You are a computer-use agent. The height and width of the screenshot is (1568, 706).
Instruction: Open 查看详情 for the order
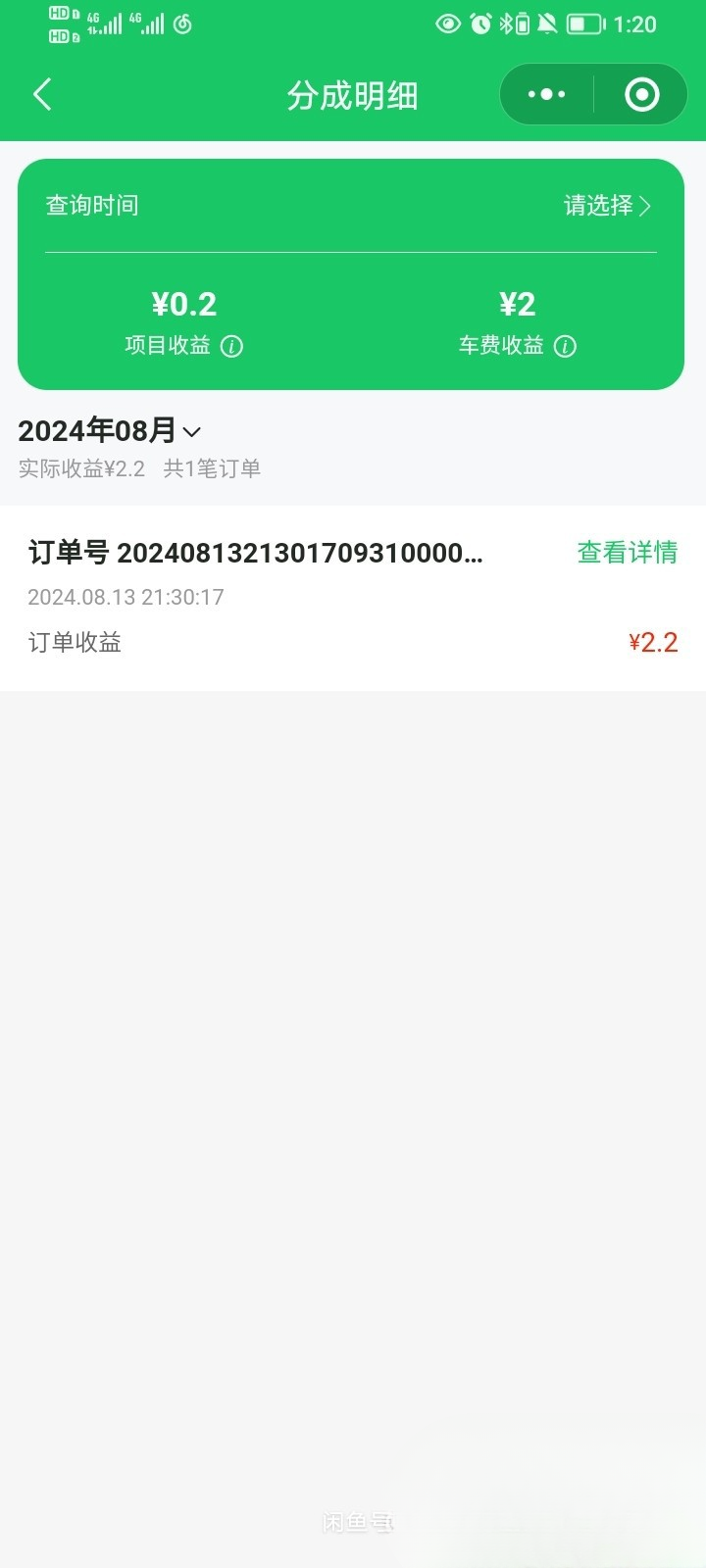(627, 553)
